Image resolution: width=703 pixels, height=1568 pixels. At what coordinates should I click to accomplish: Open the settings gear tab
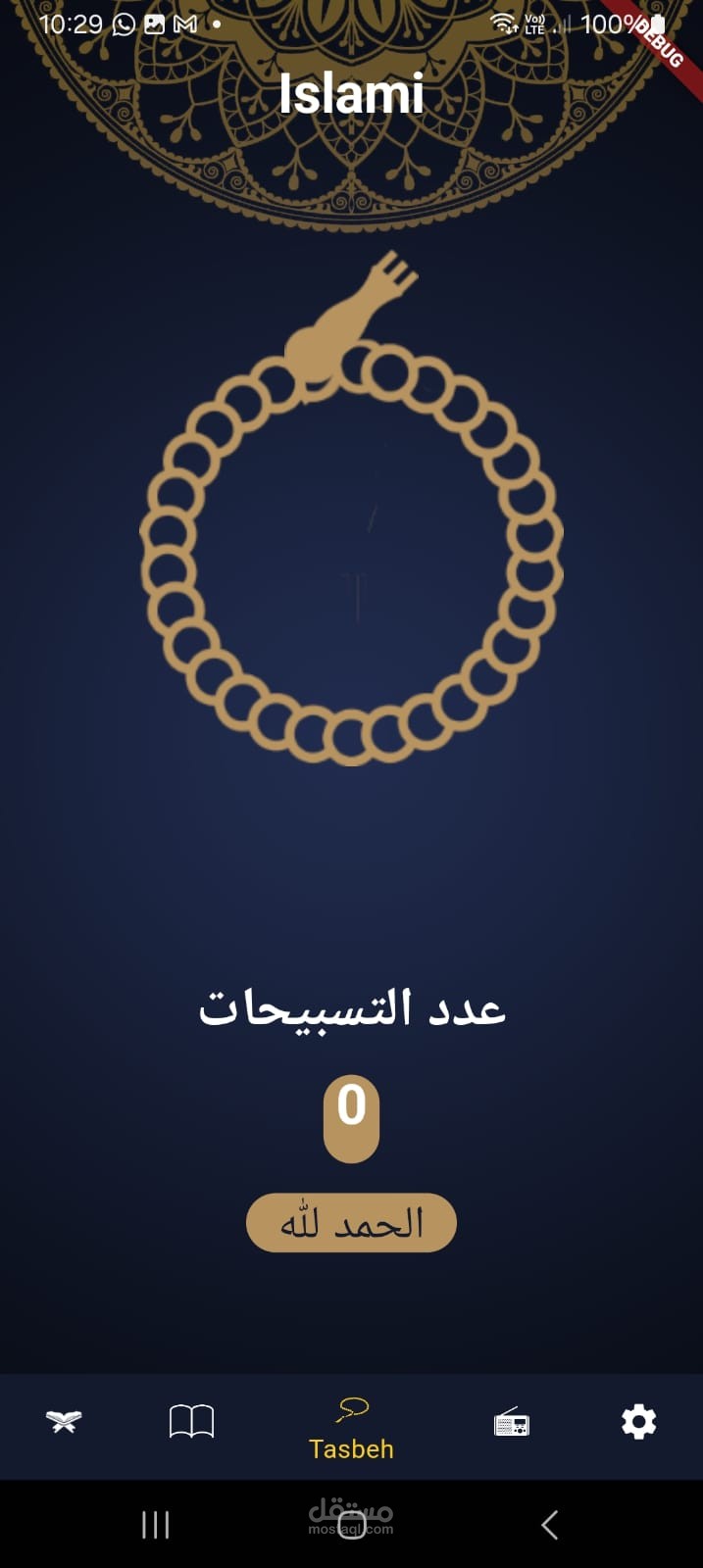point(638,1421)
